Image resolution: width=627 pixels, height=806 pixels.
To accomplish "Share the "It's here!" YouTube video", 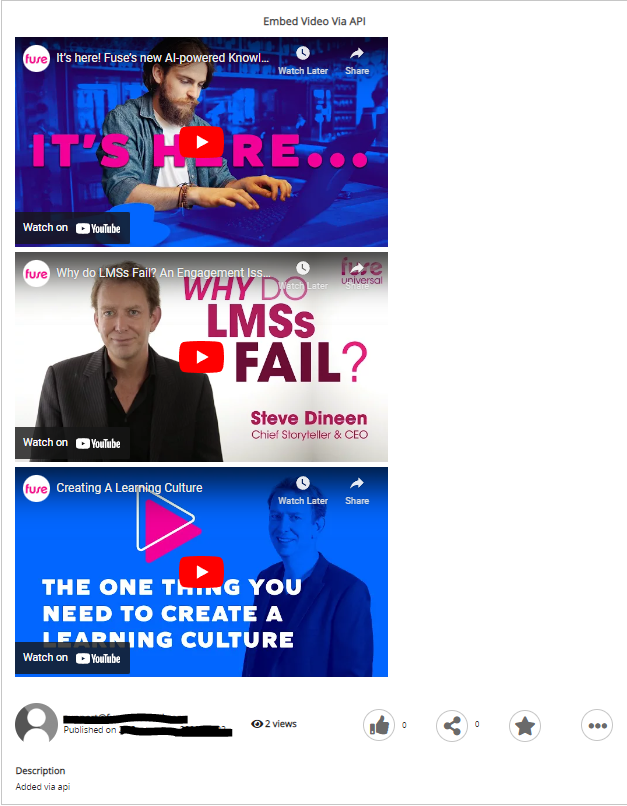I will click(x=357, y=59).
